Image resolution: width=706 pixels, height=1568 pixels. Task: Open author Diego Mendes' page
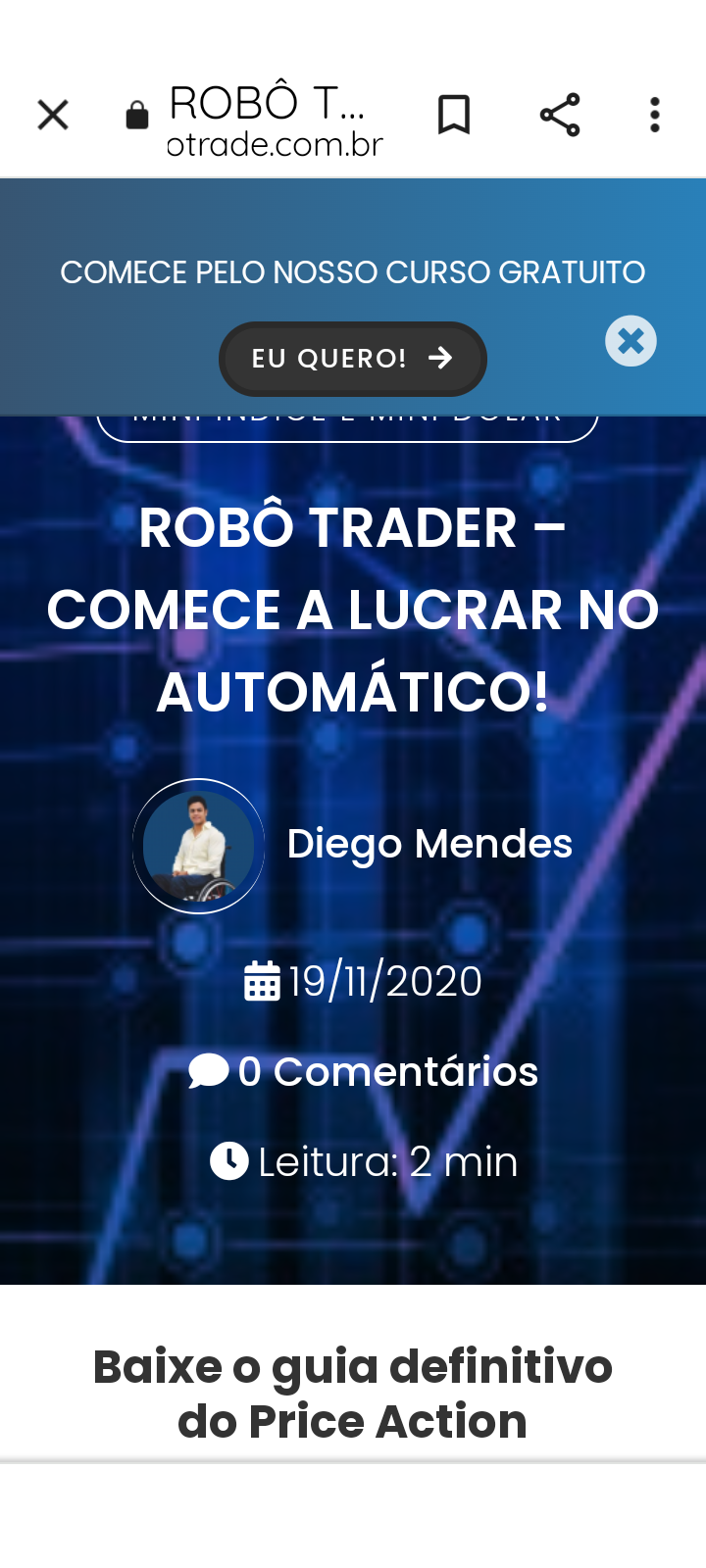(x=429, y=844)
